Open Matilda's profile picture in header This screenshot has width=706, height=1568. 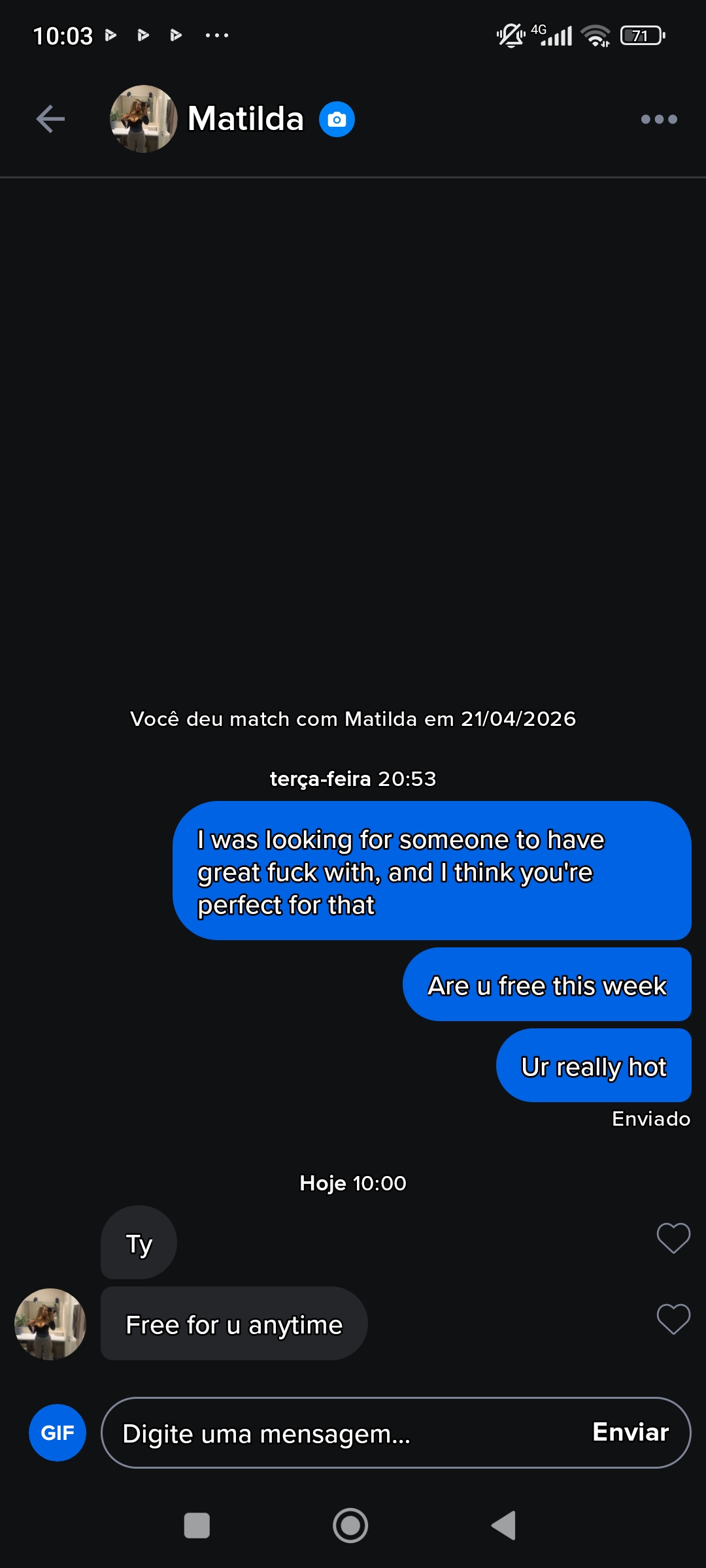tap(143, 120)
